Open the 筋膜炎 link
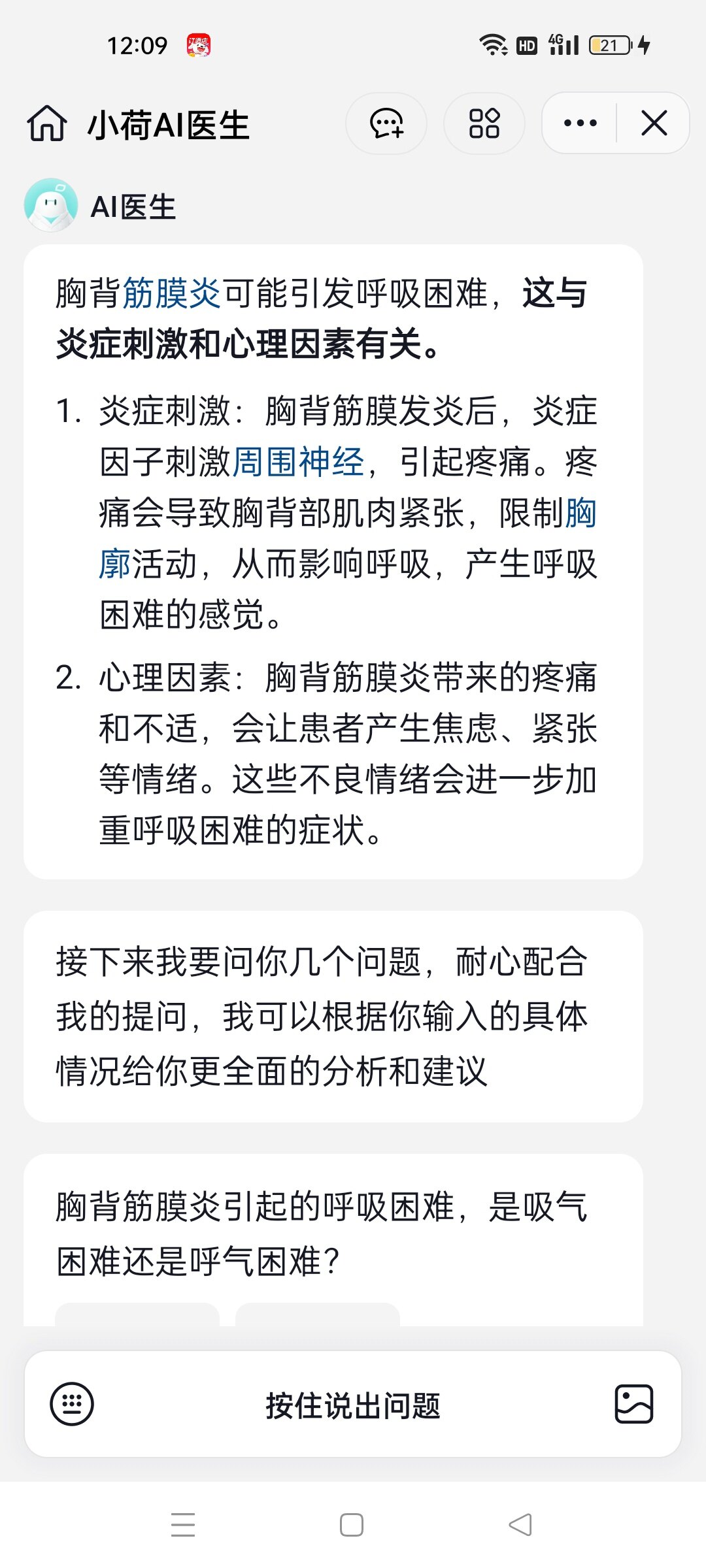Image resolution: width=706 pixels, height=1568 pixels. point(171,293)
